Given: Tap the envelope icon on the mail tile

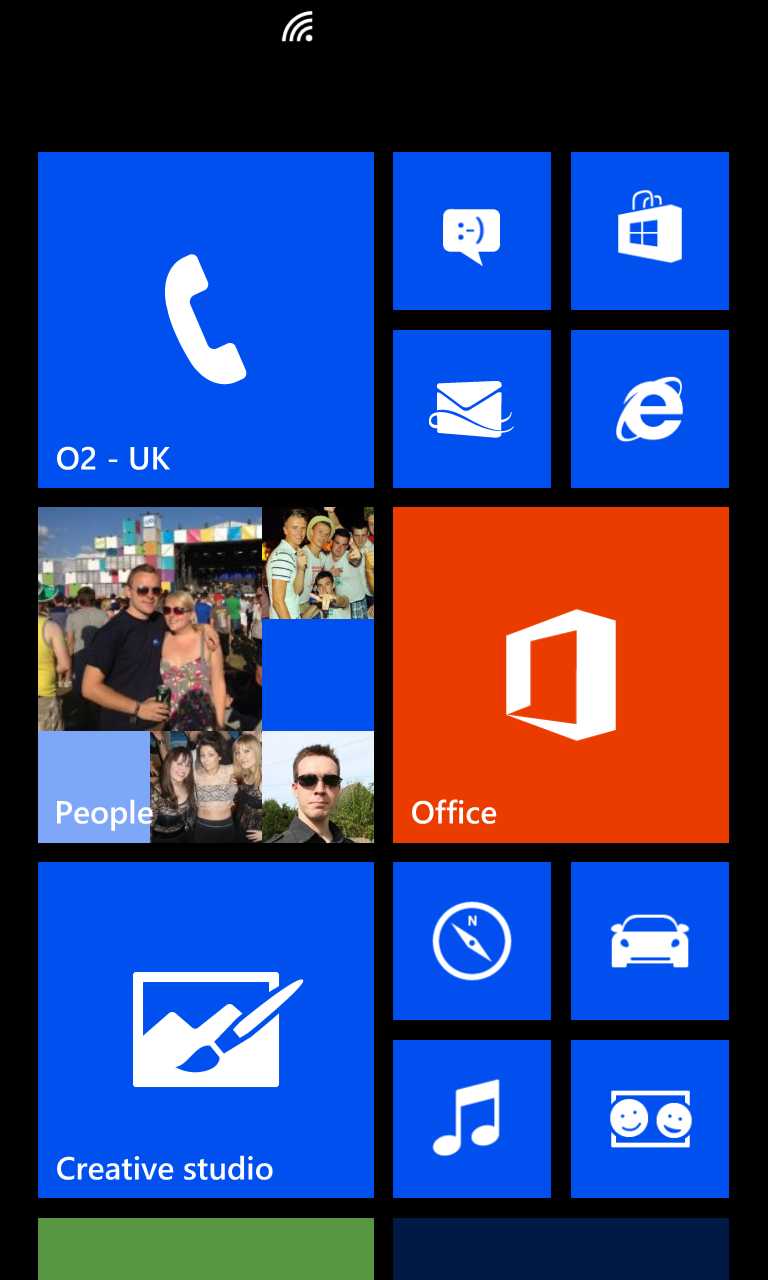Looking at the screenshot, I should click(x=471, y=403).
